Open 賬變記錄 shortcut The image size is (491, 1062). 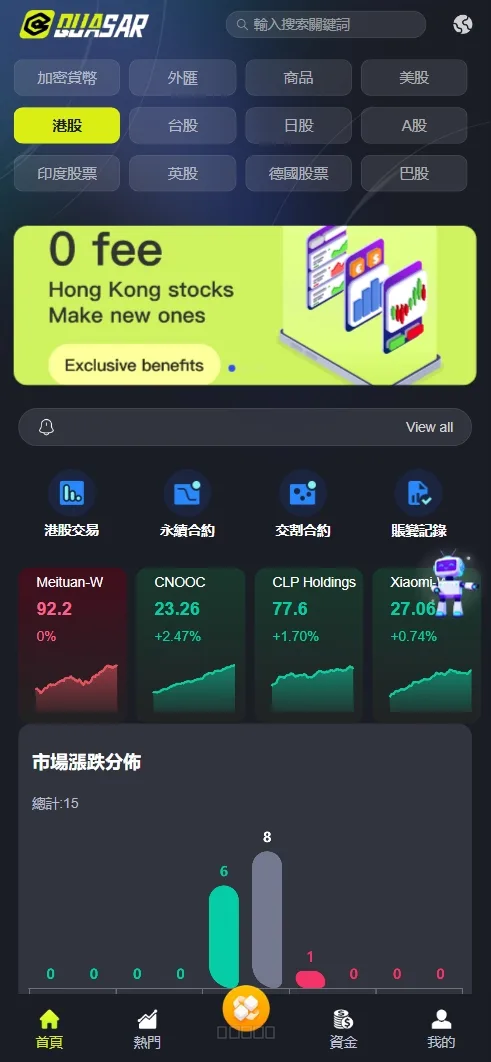[419, 505]
